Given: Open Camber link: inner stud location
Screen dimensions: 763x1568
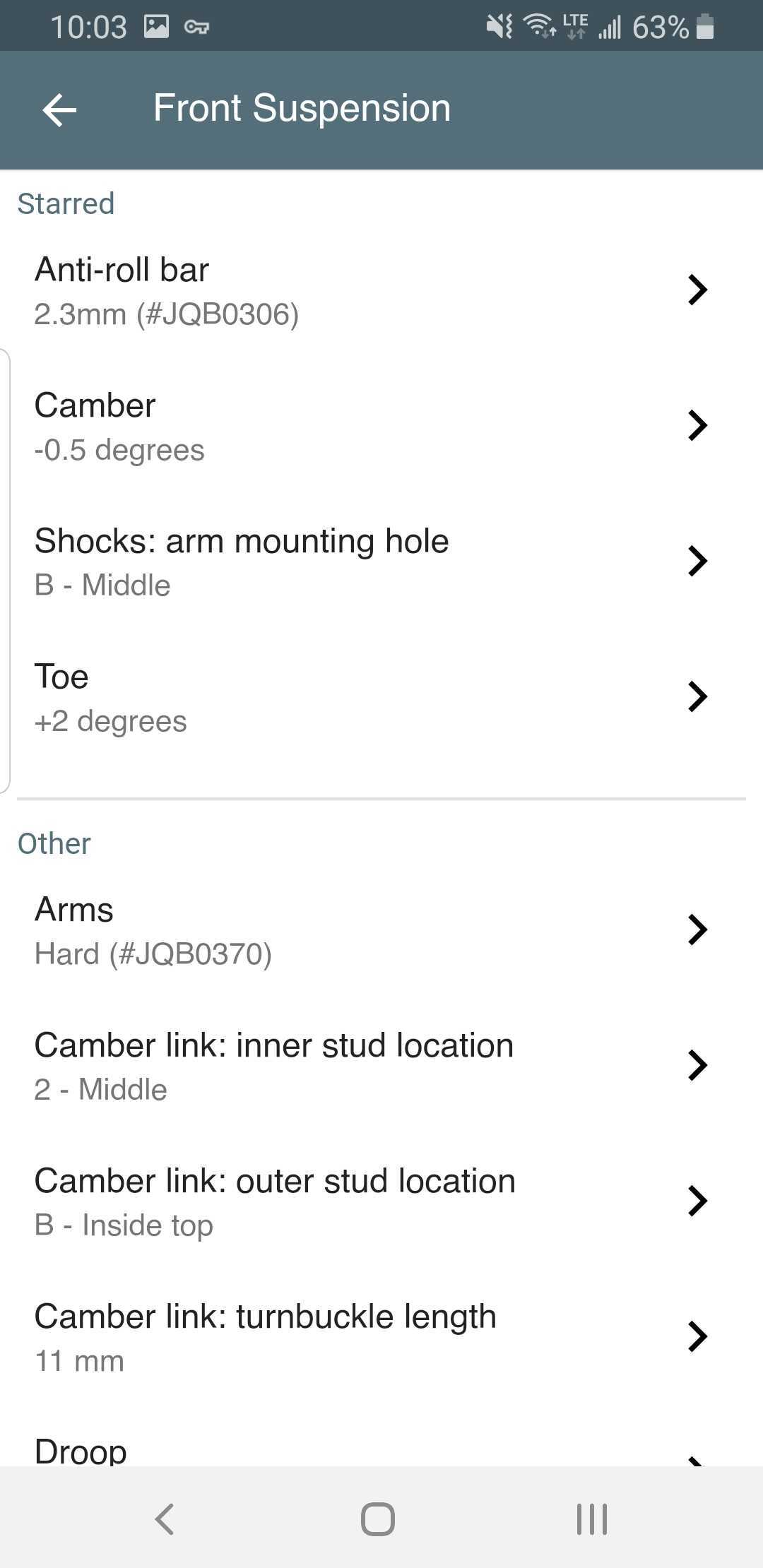Looking at the screenshot, I should [697, 1065].
